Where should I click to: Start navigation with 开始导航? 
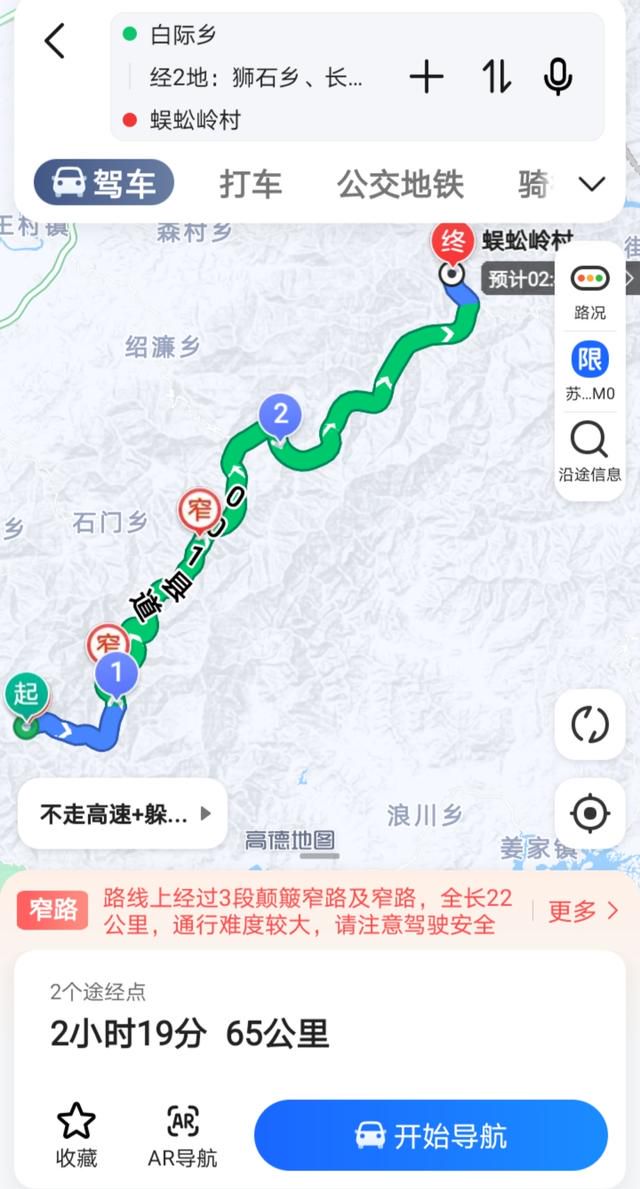(x=431, y=1136)
